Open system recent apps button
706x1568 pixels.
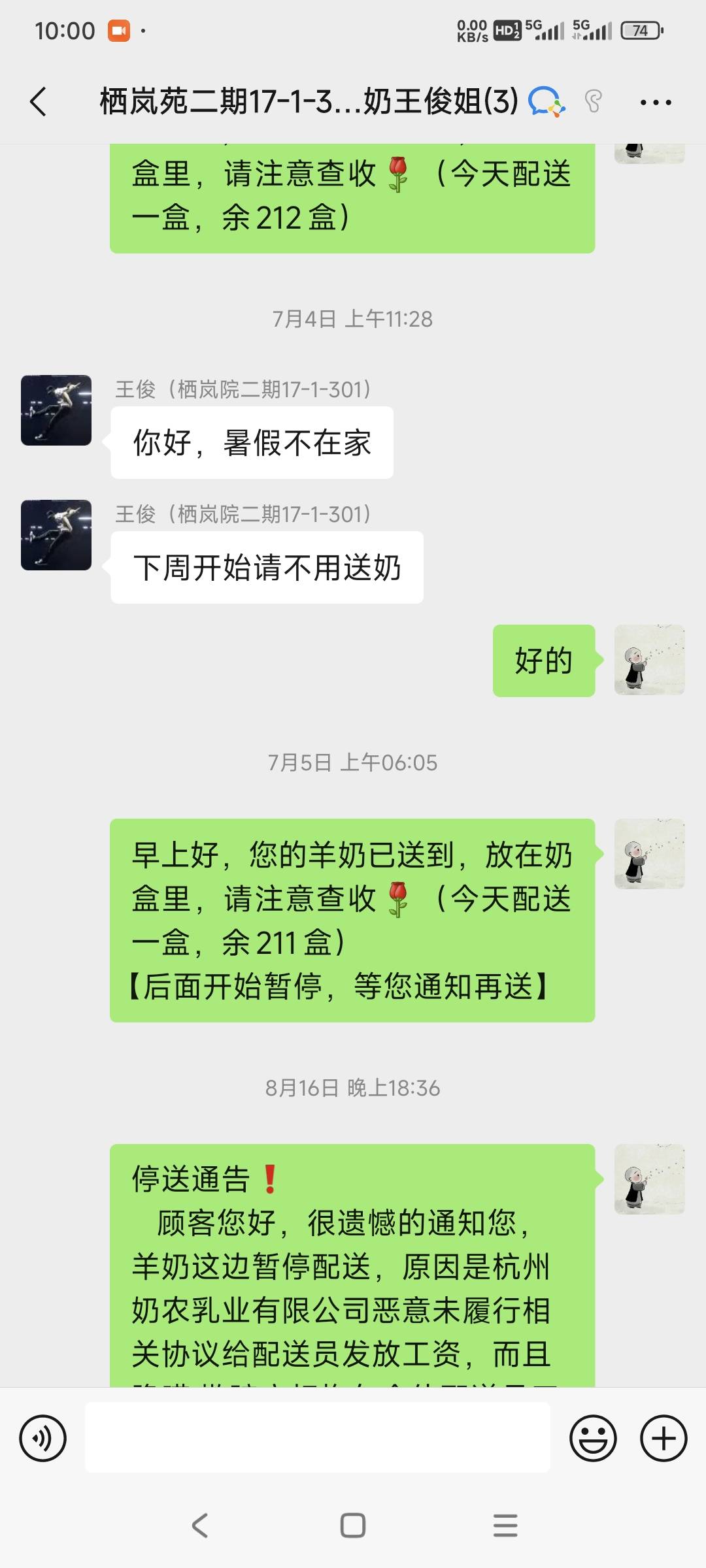pyautogui.click(x=505, y=1526)
